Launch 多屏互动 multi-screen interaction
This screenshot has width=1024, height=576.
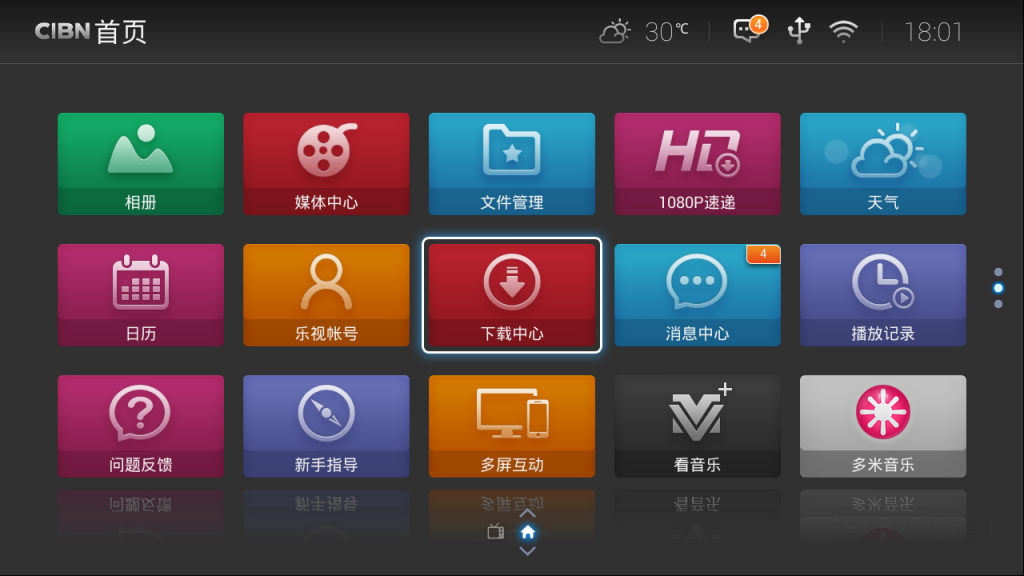pyautogui.click(x=512, y=426)
